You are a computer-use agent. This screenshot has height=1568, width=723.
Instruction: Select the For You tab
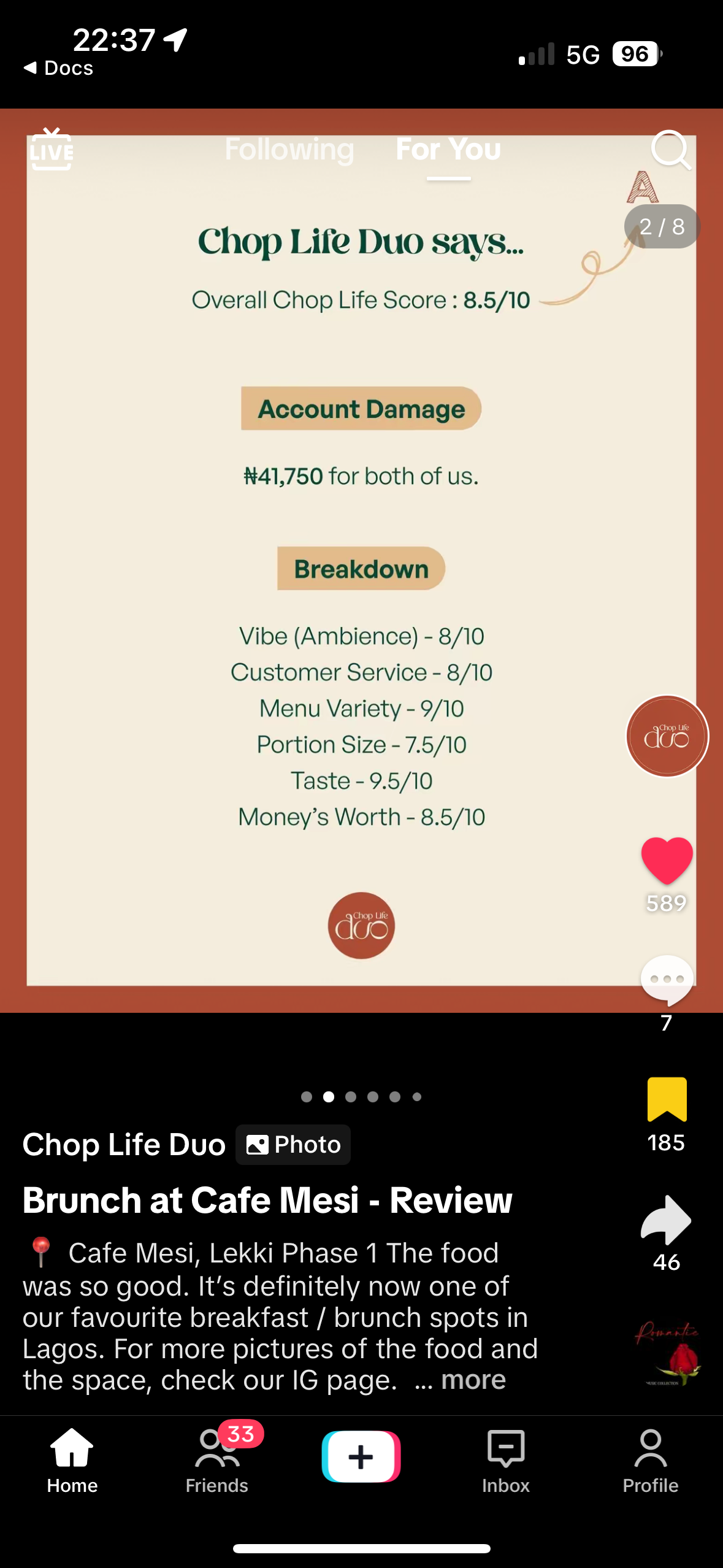(x=448, y=150)
